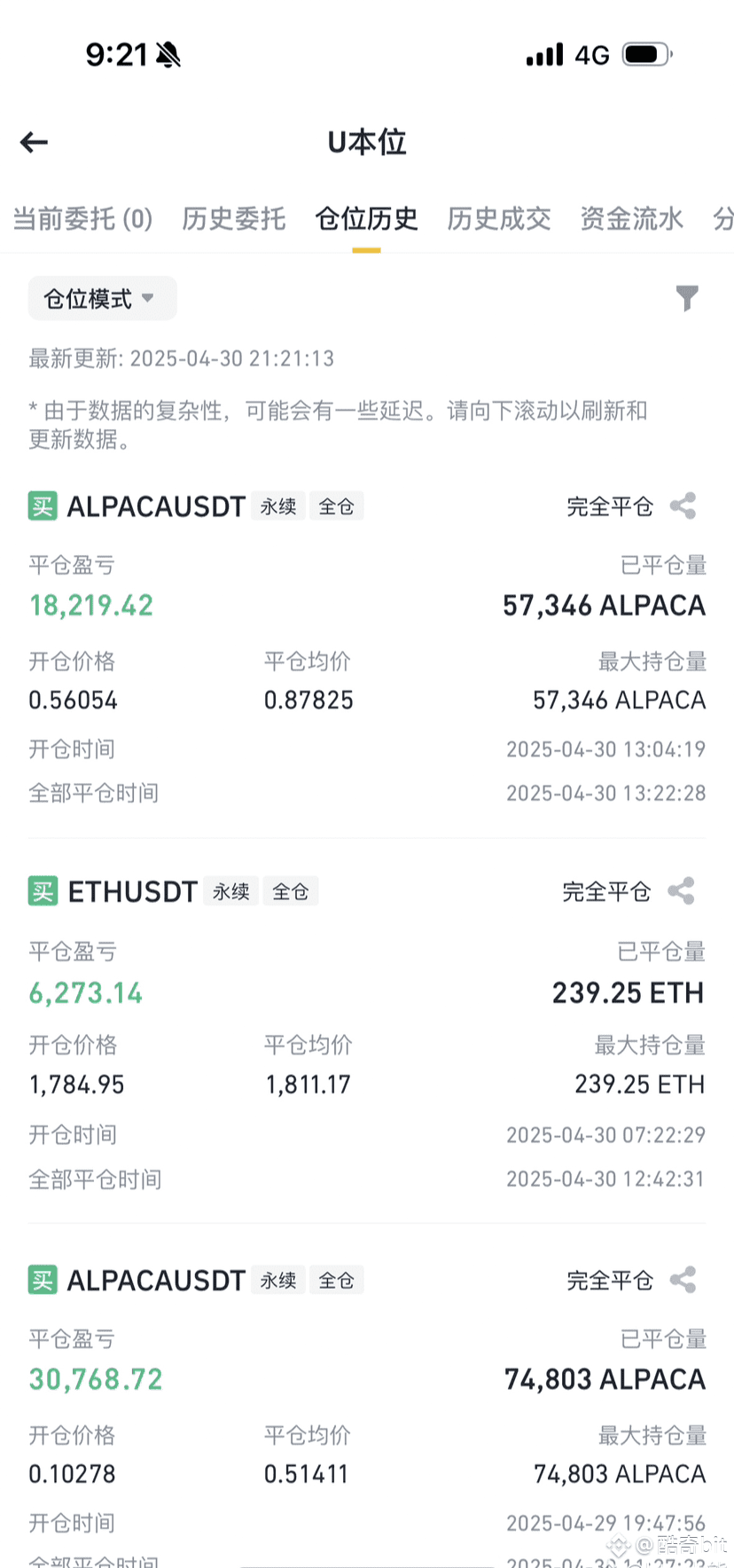Viewport: 734px width, 1568px height.
Task: Share the ALPACAUSDT position with 18,219.42 profit
Action: pyautogui.click(x=683, y=506)
